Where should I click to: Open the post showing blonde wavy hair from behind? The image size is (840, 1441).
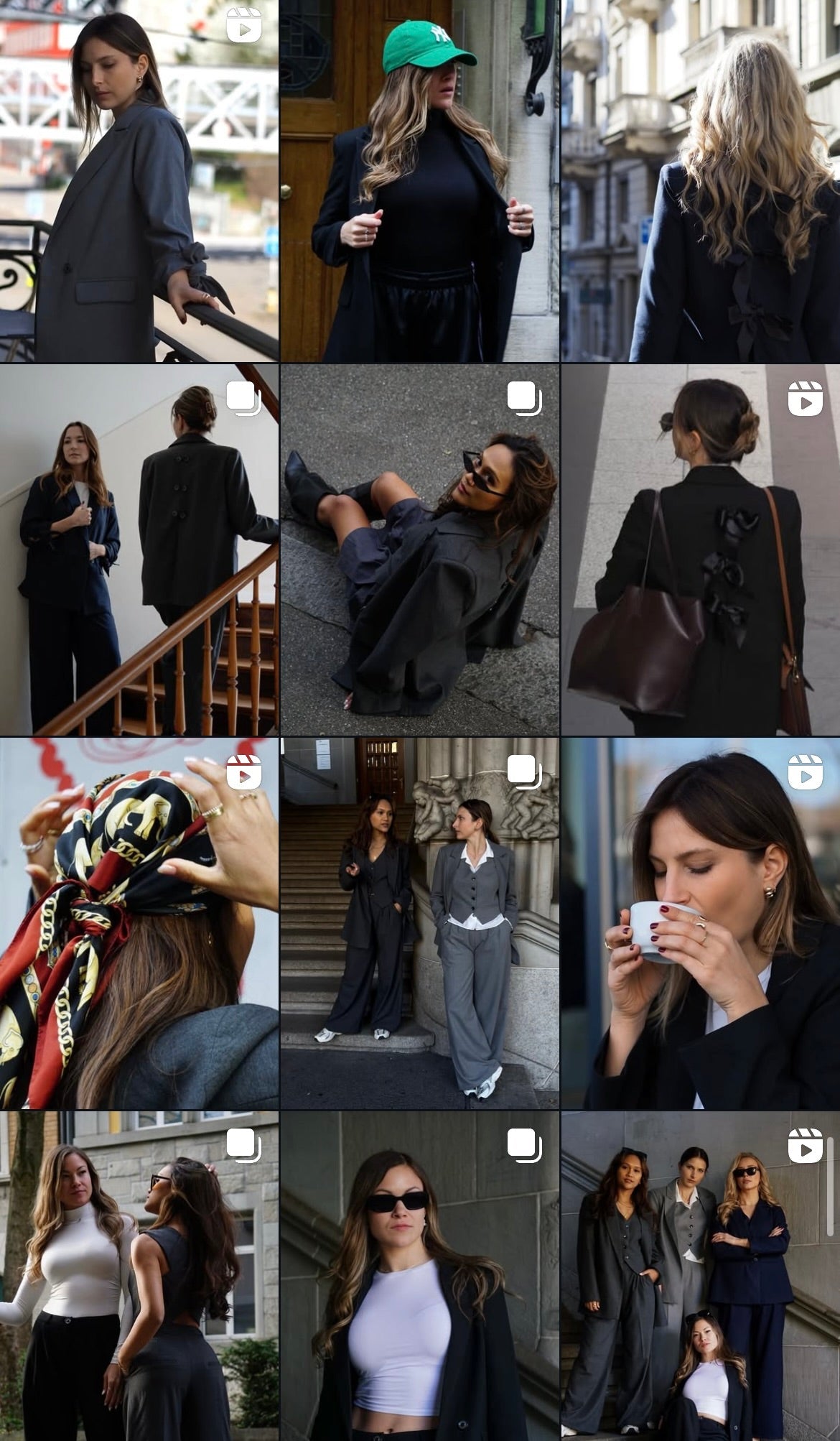[x=700, y=180]
